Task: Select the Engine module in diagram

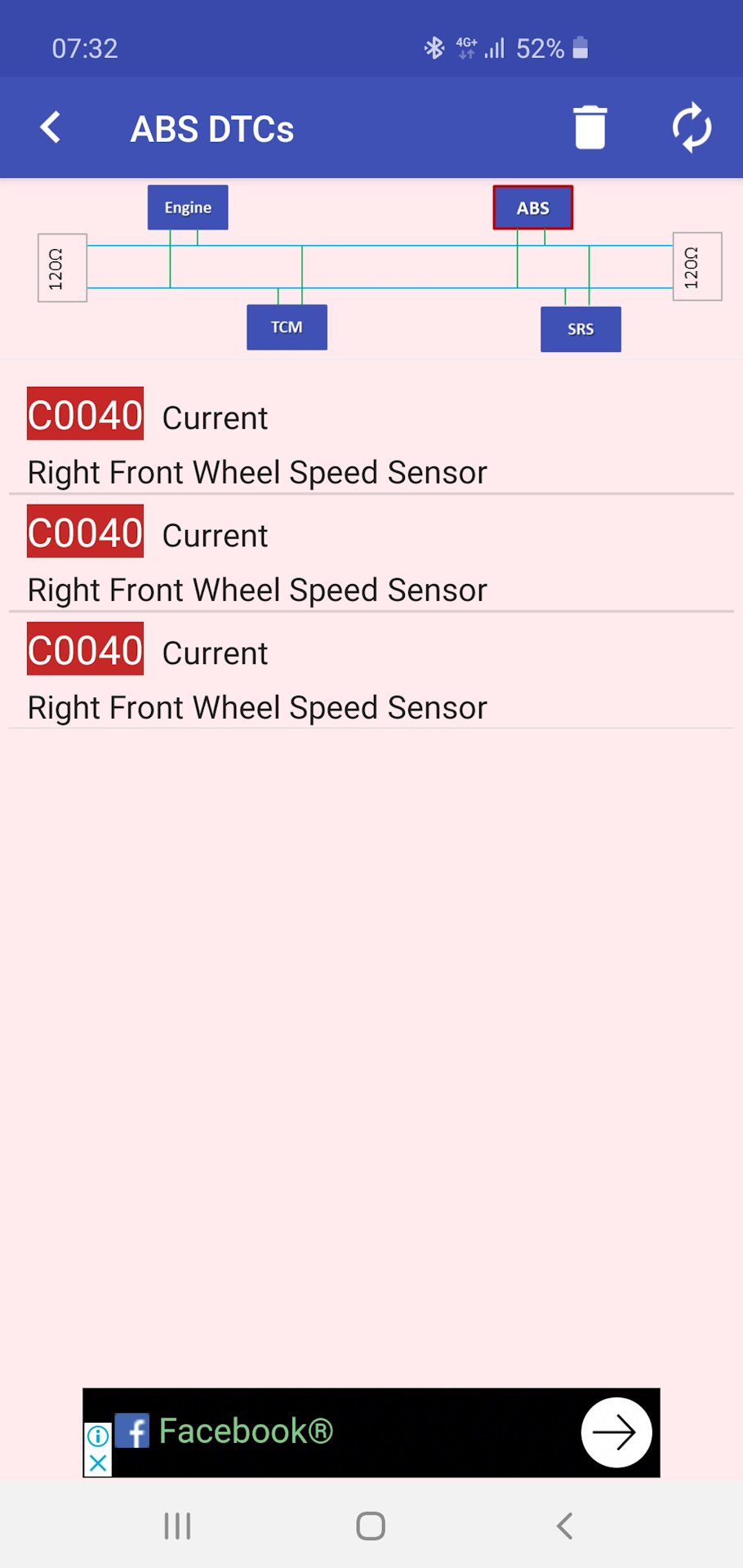Action: coord(188,207)
